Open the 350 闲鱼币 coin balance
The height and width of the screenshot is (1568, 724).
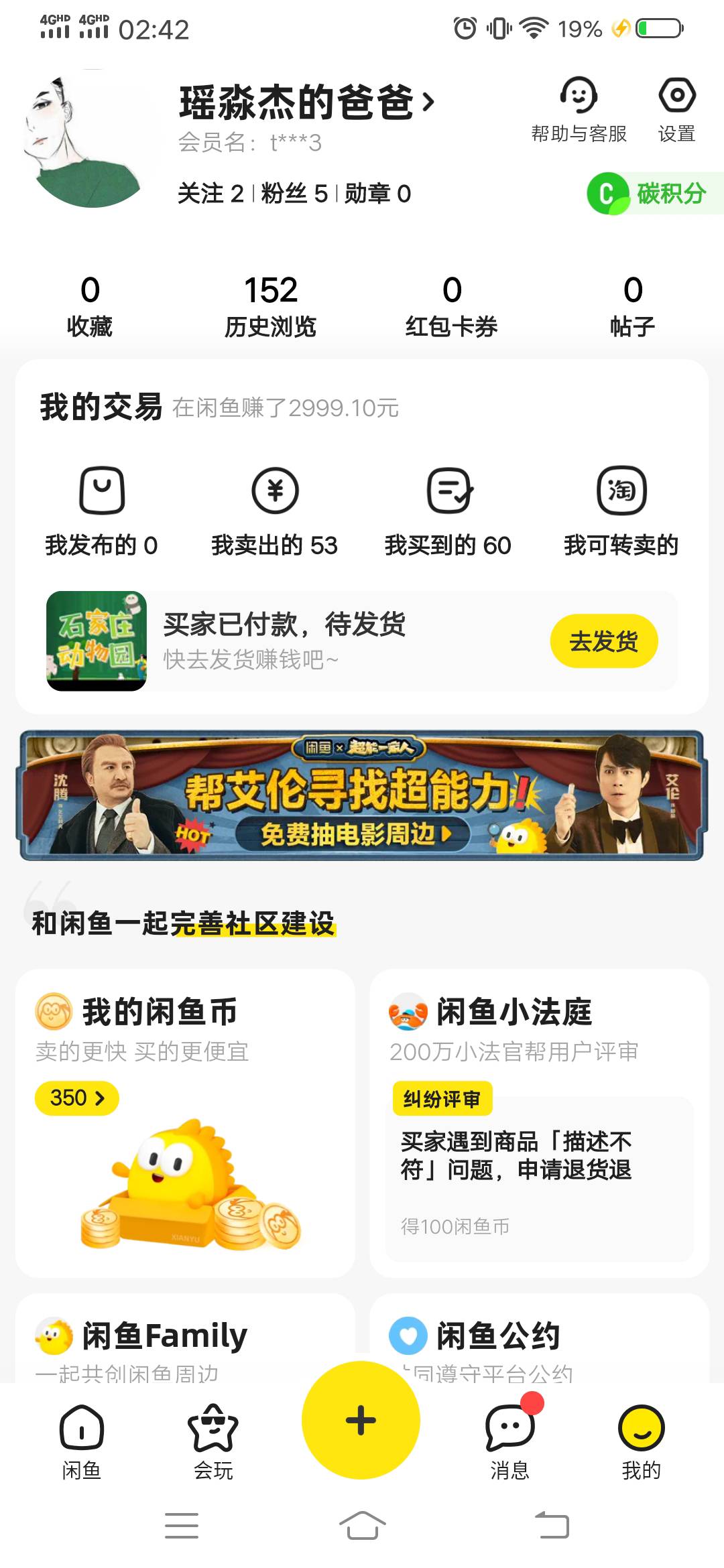tap(76, 1098)
